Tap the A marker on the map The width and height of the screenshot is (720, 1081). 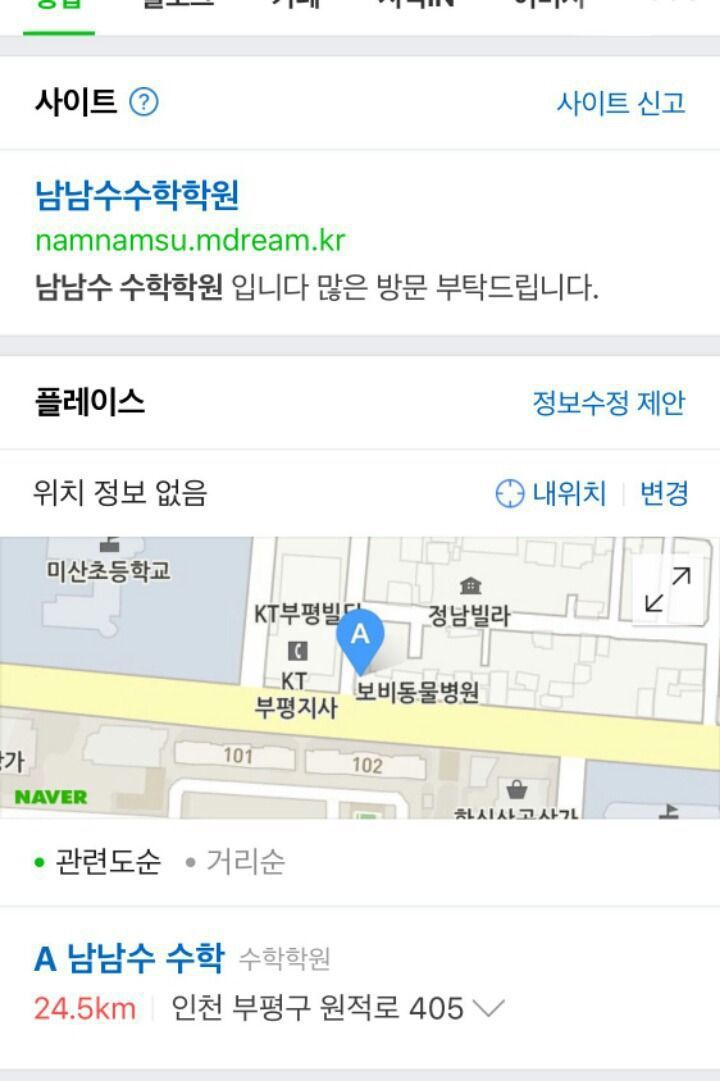[360, 638]
